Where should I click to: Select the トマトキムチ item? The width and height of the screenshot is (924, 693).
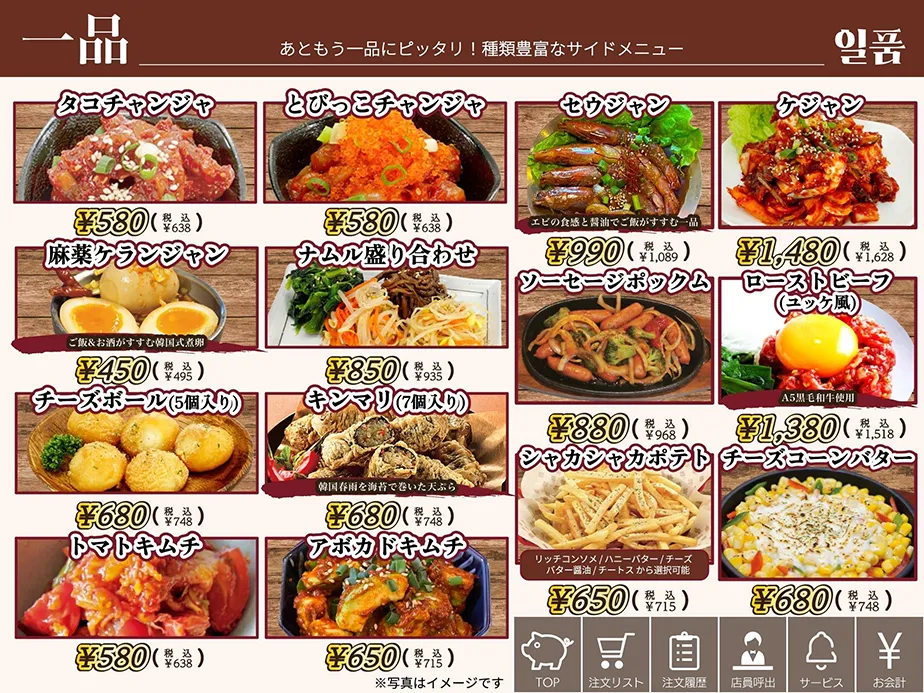(136, 590)
